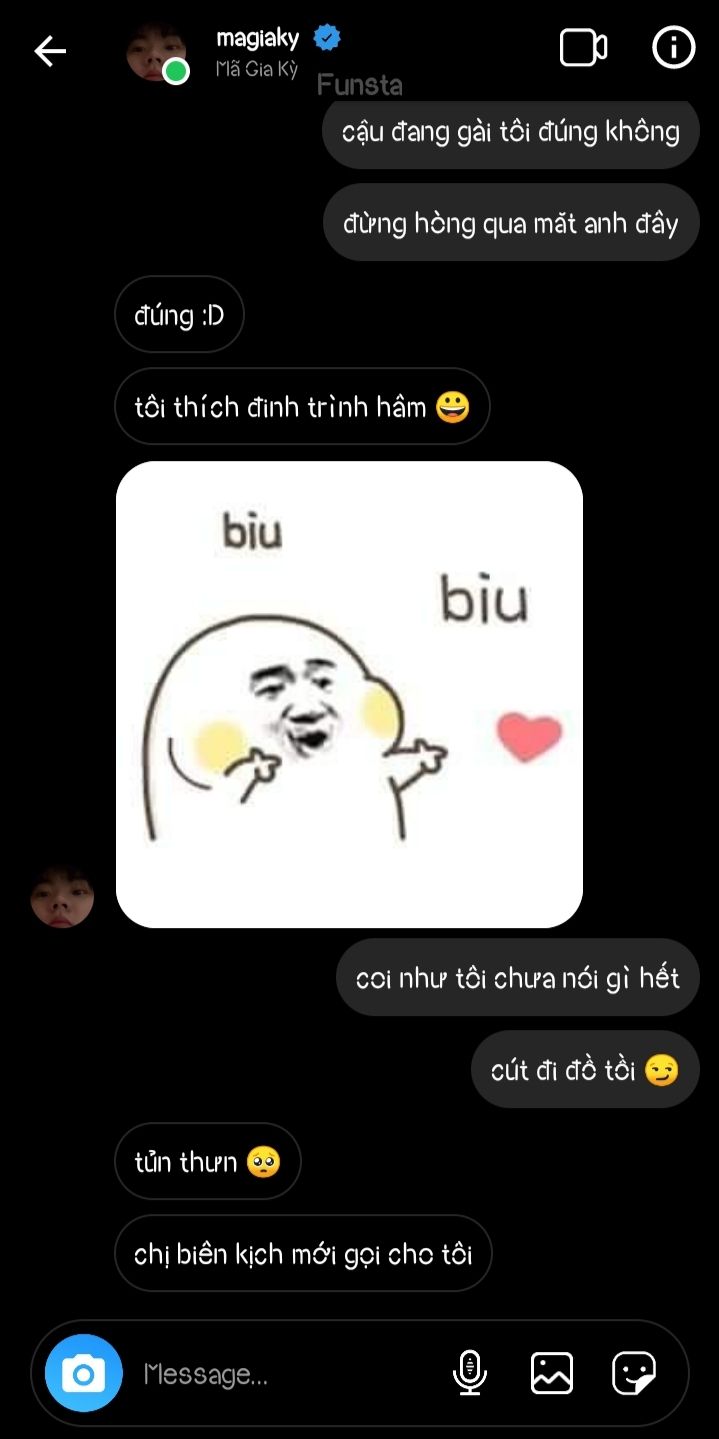Open magiaky's profile from the header name
719x1439 pixels.
258,39
